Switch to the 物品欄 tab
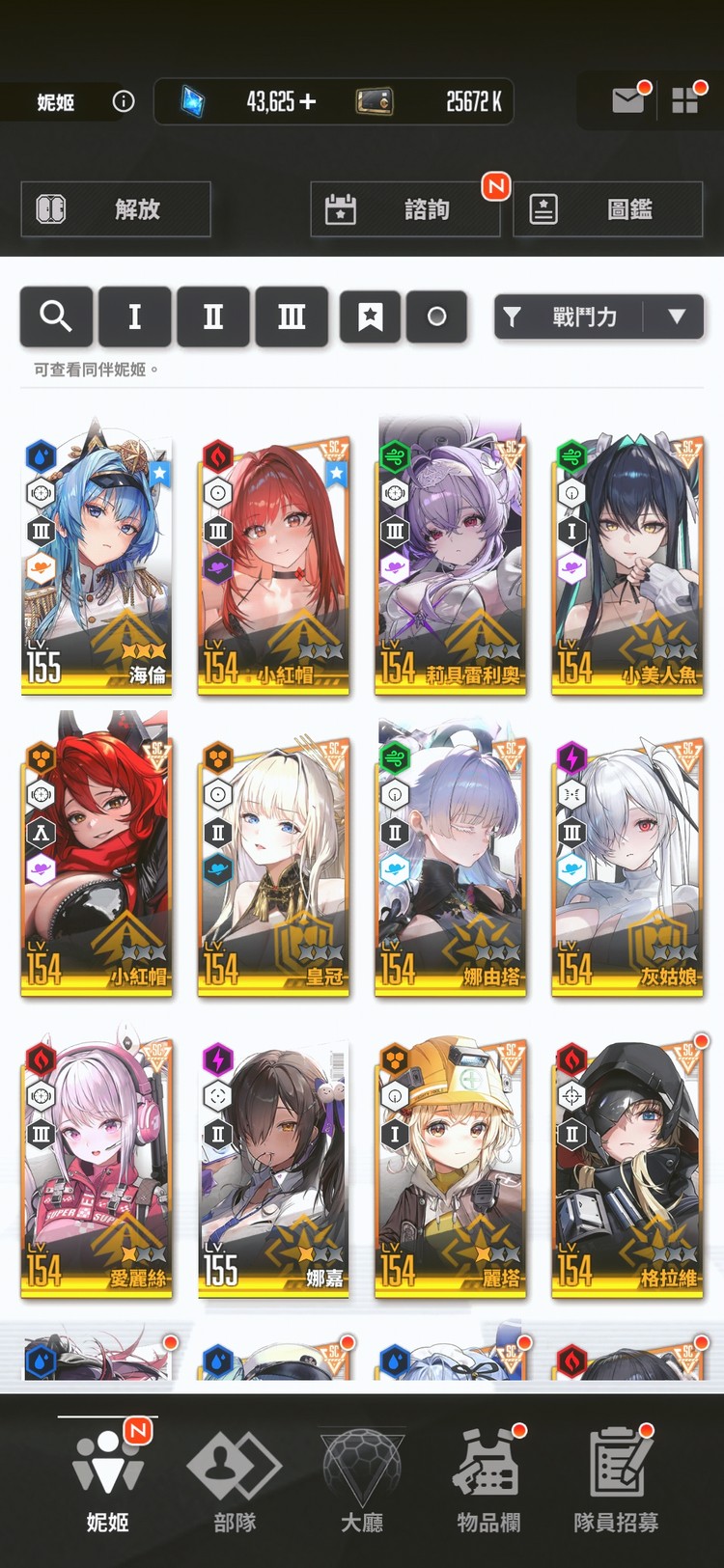 tap(488, 1481)
